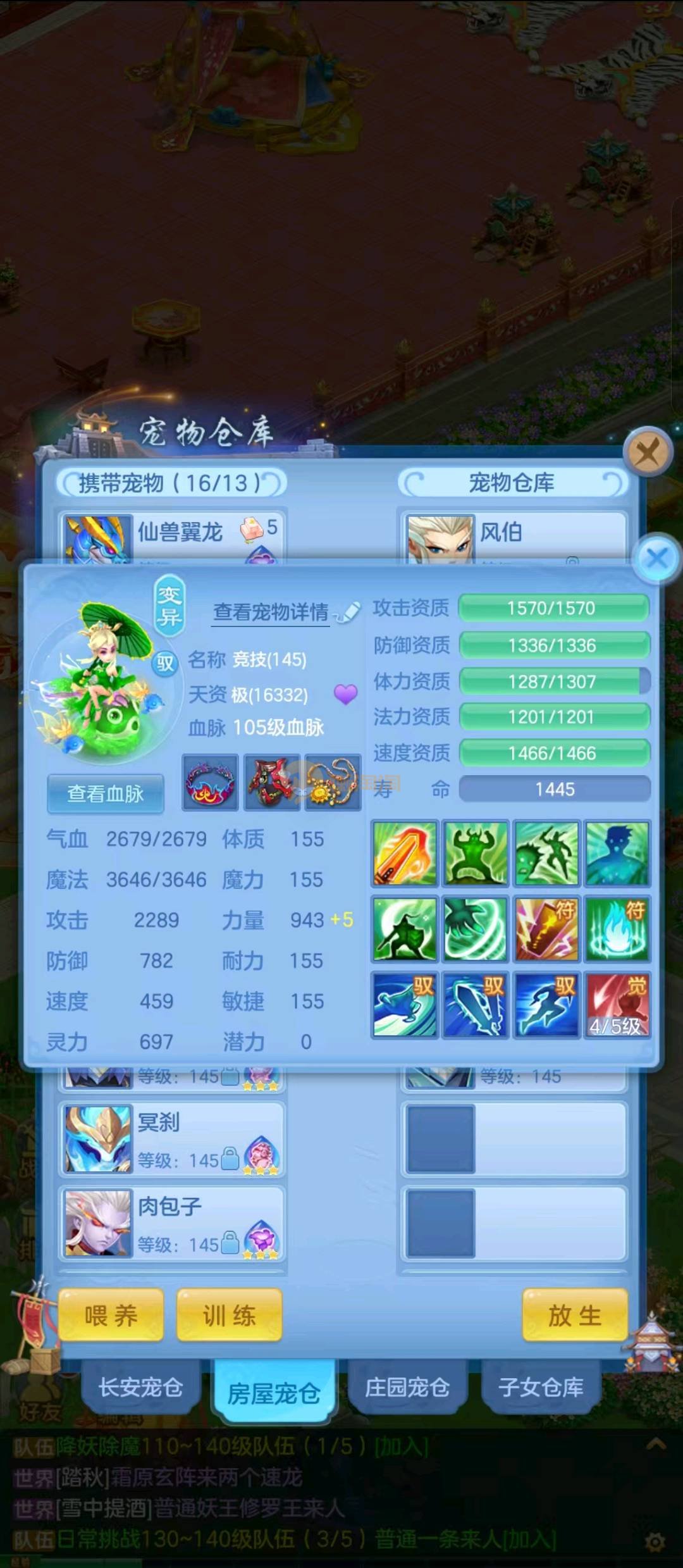
Task: Open 查看宠物详情 link
Action: [271, 613]
